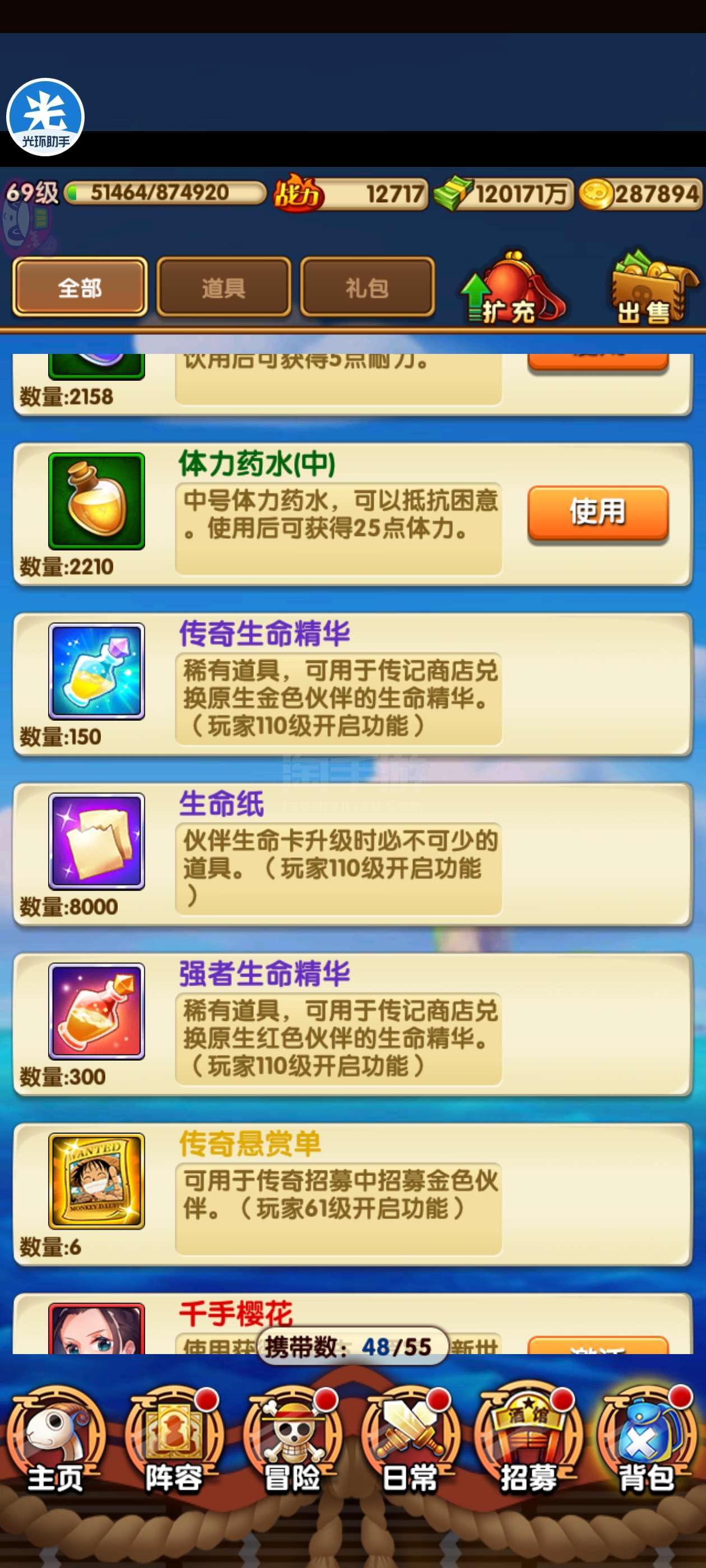Select the 传奇悬赏单 item card

pyautogui.click(x=352, y=1194)
